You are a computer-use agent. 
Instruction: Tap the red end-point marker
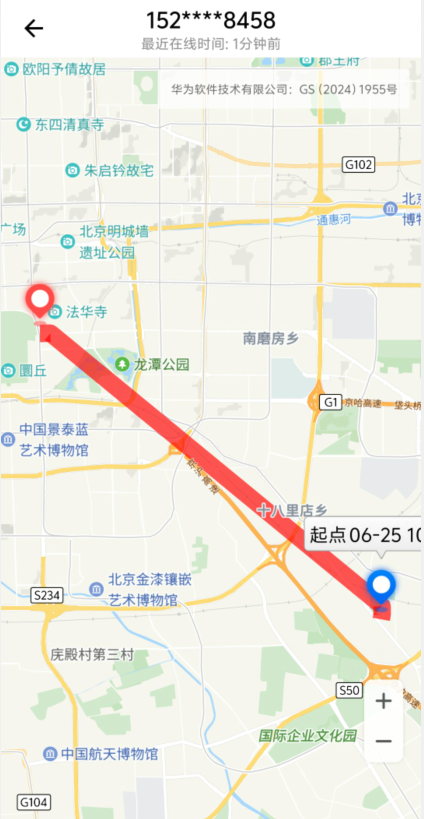(40, 303)
